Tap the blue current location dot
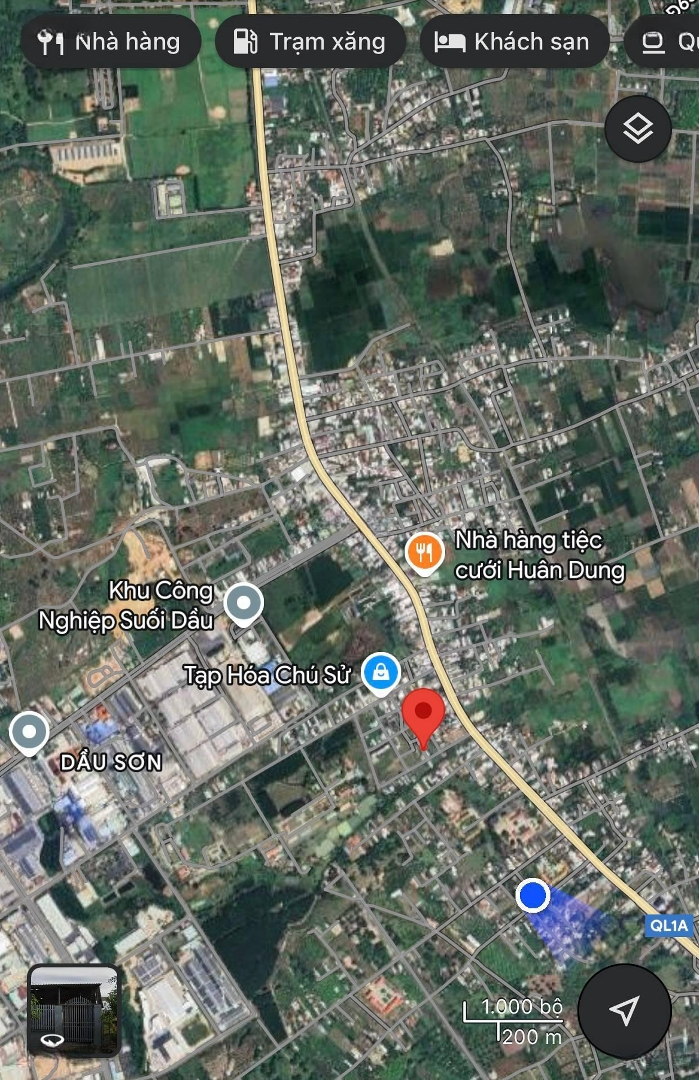 coord(534,896)
